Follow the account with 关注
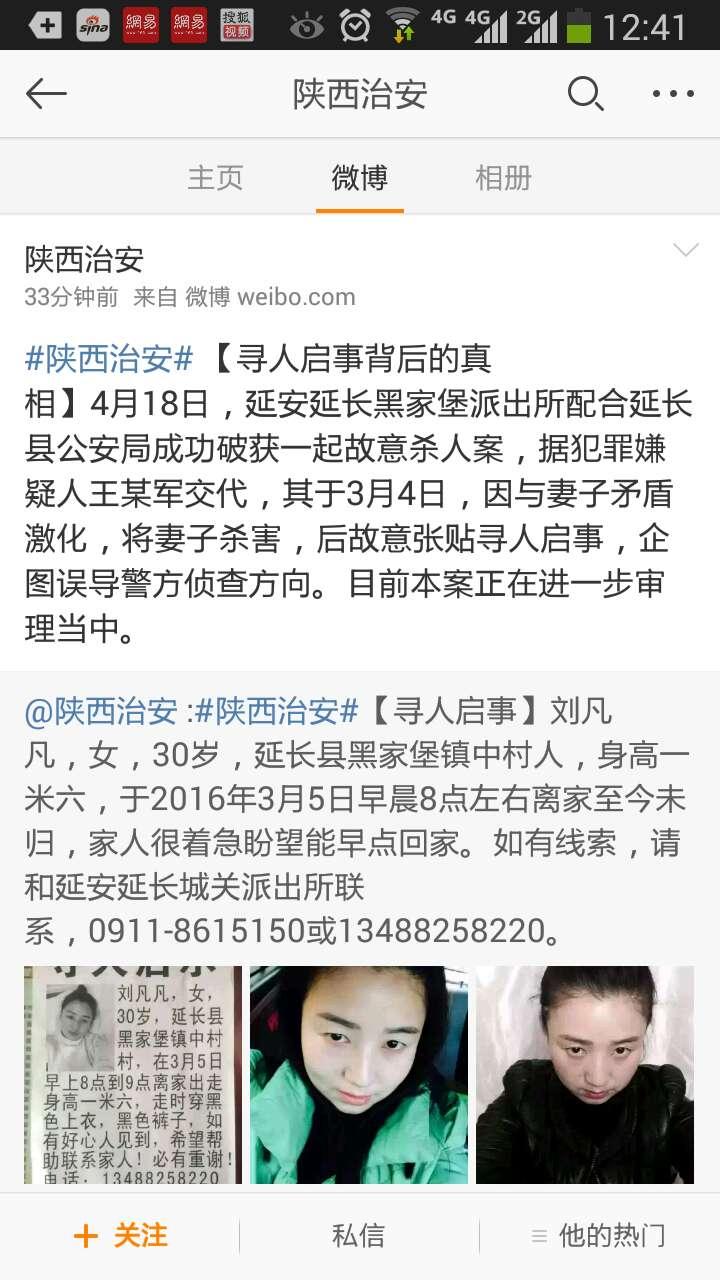This screenshot has height=1280, width=720. (x=120, y=1236)
